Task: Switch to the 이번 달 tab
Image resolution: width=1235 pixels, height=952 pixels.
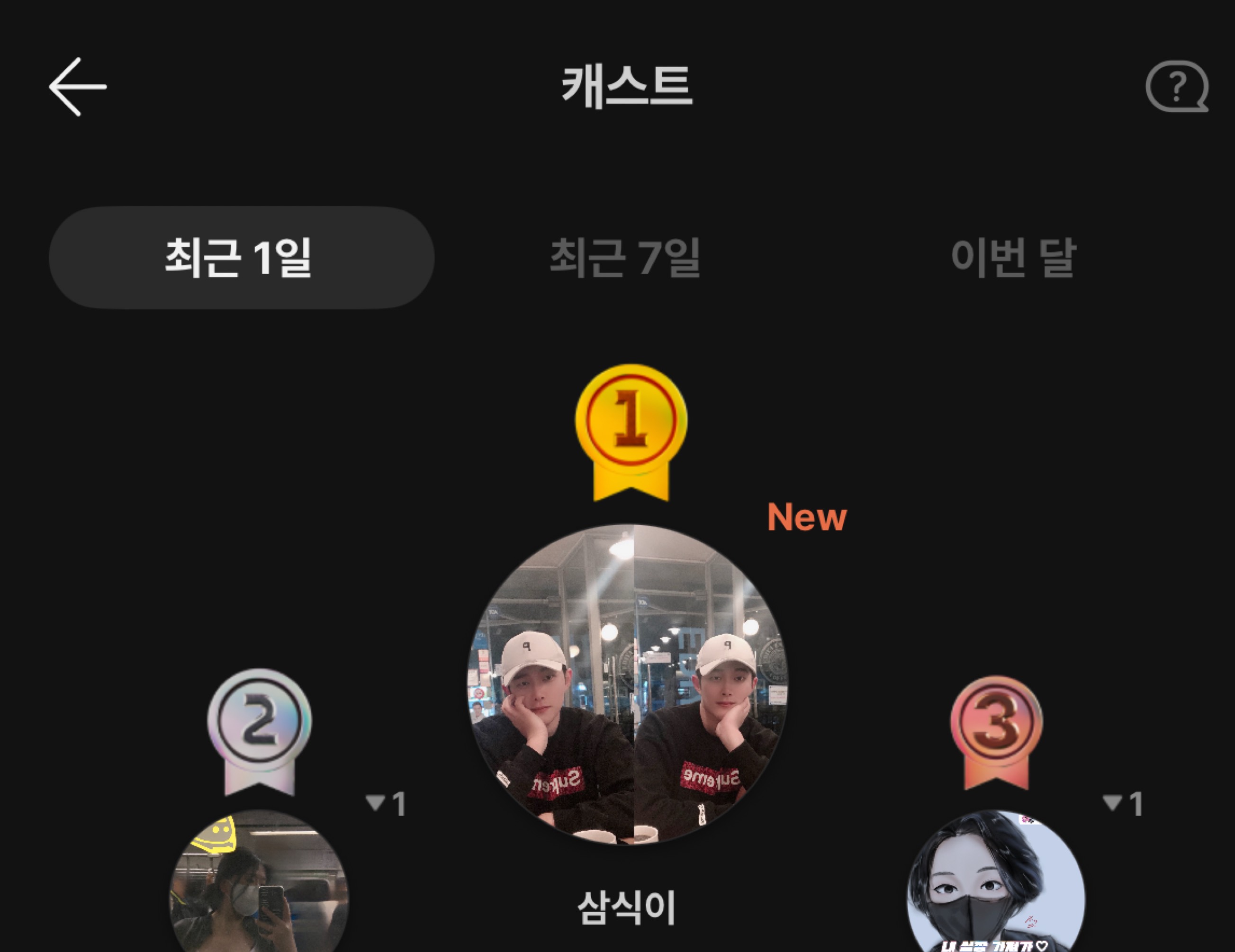Action: tap(1013, 257)
